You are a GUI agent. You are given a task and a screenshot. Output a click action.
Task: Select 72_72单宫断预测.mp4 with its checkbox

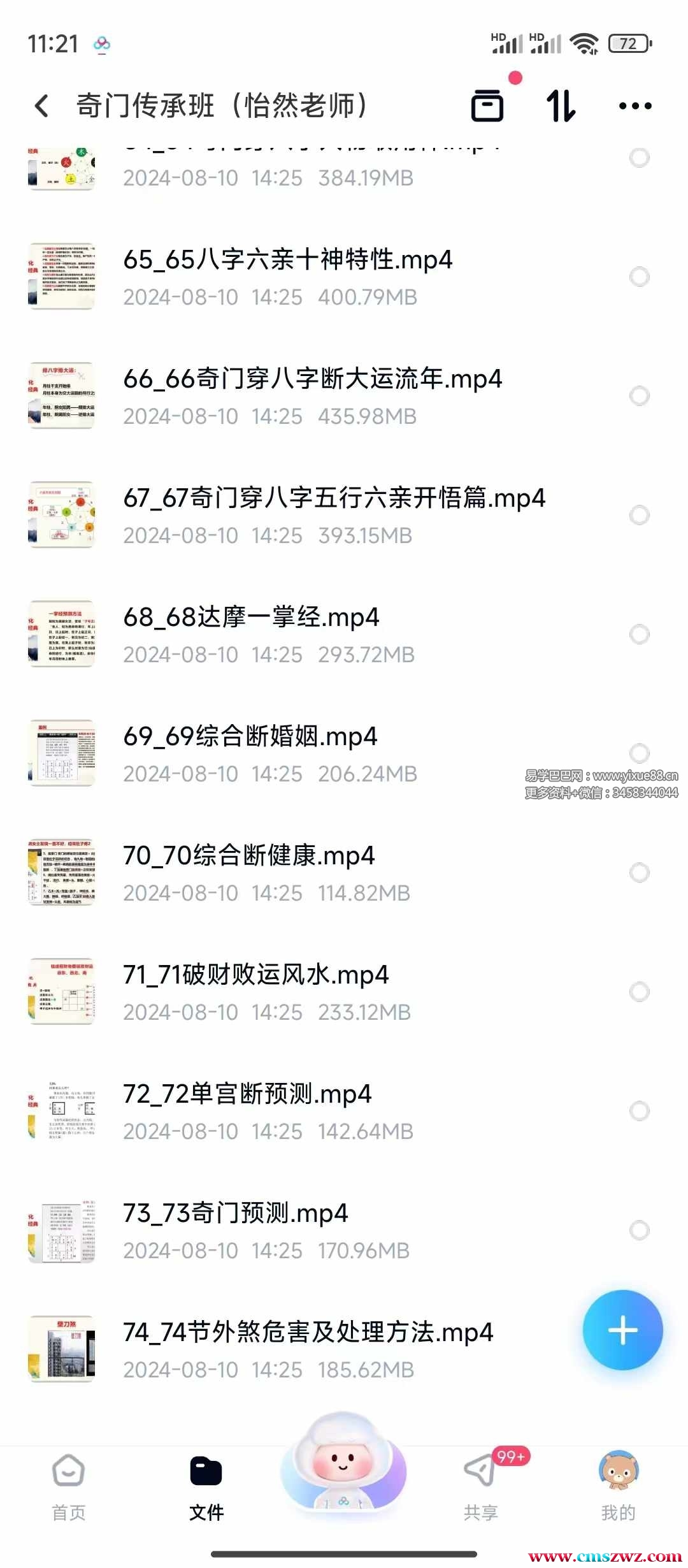pyautogui.click(x=639, y=1111)
